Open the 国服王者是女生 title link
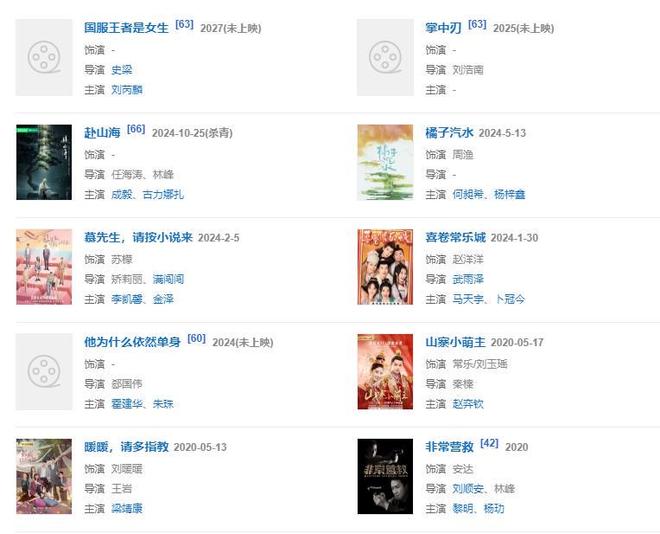Viewport: 660px width, 534px height. coord(127,28)
